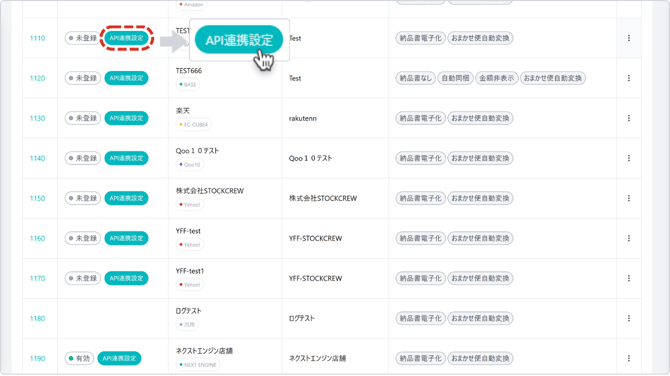
Task: Open the overflow menu for ログテスト row
Action: click(x=629, y=318)
